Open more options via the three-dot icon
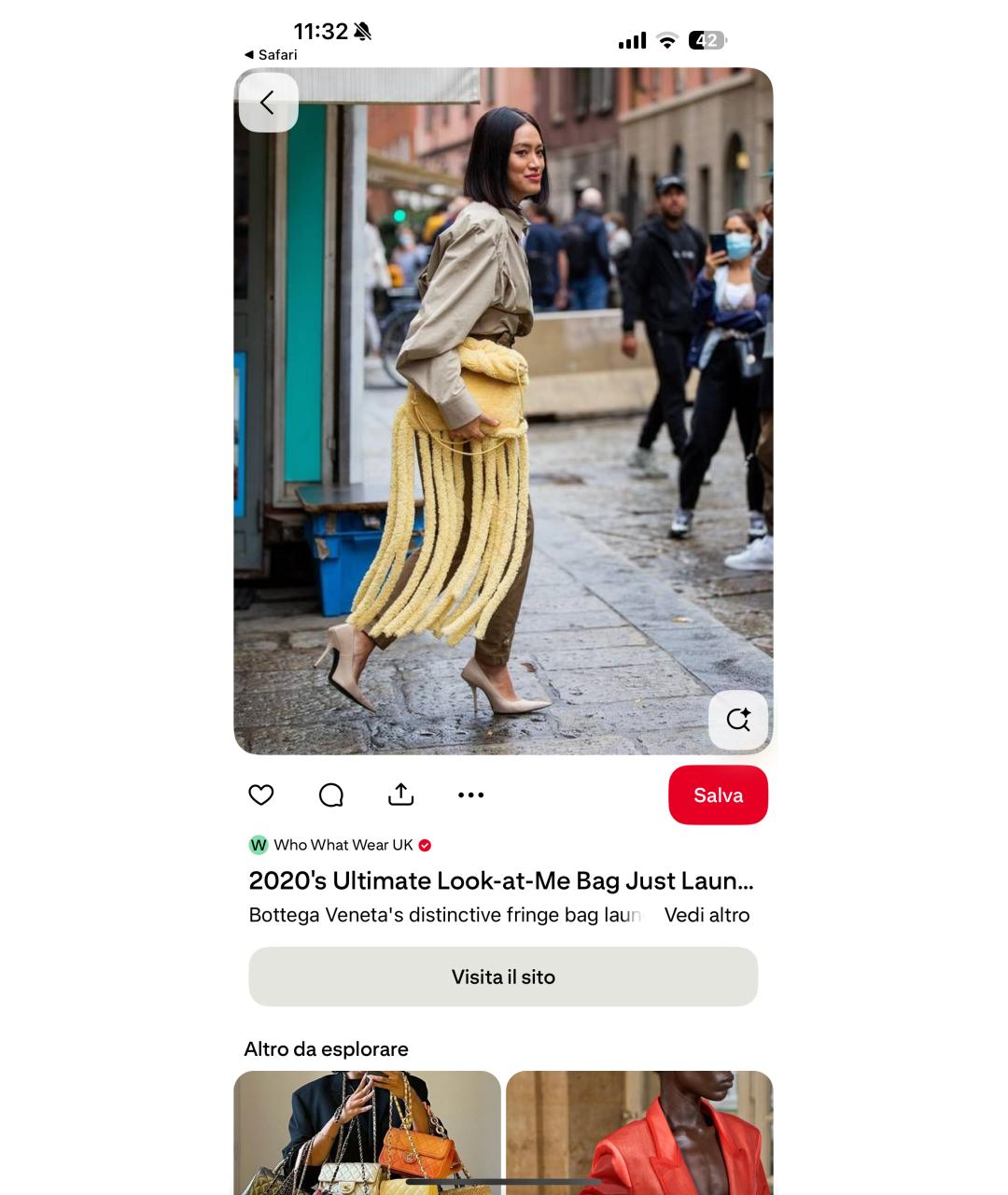 click(x=470, y=794)
